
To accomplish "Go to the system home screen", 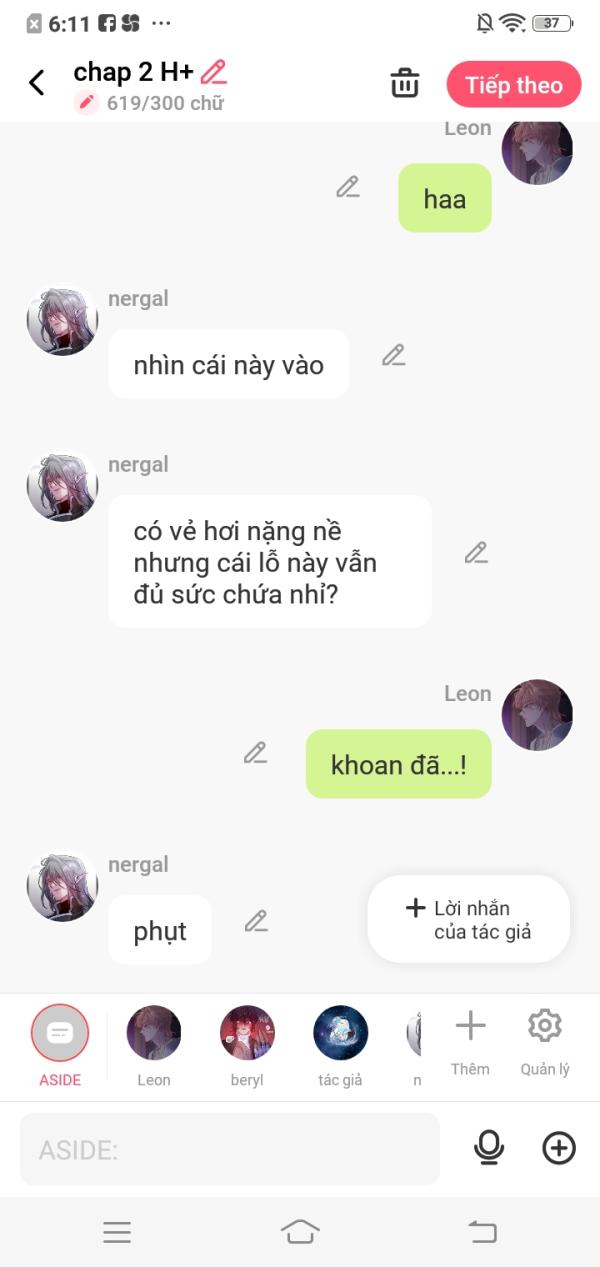I will tap(300, 1232).
